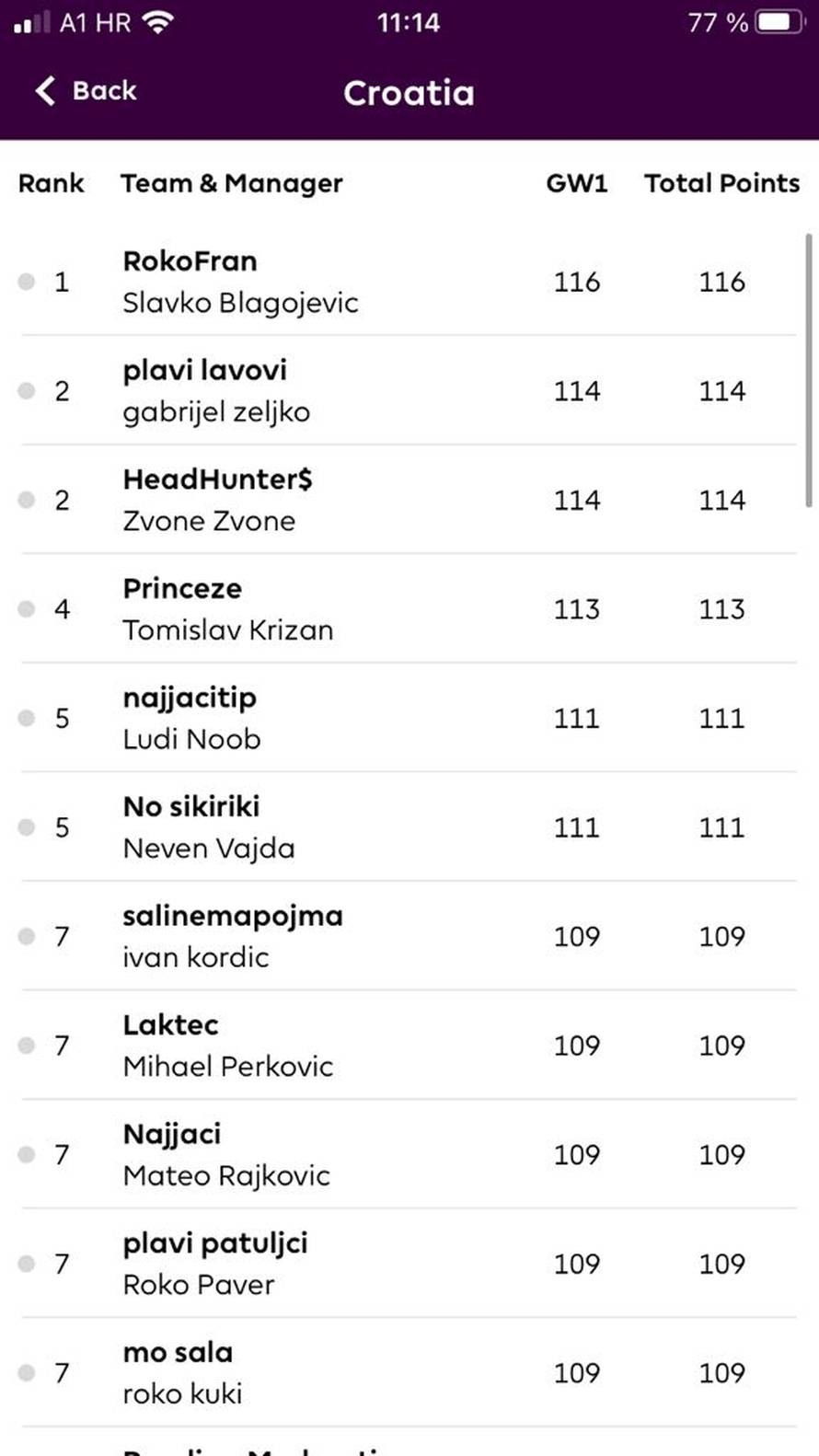Open RokoFran team by Slavko Blagojevic
The height and width of the screenshot is (1456, 819).
(x=409, y=282)
